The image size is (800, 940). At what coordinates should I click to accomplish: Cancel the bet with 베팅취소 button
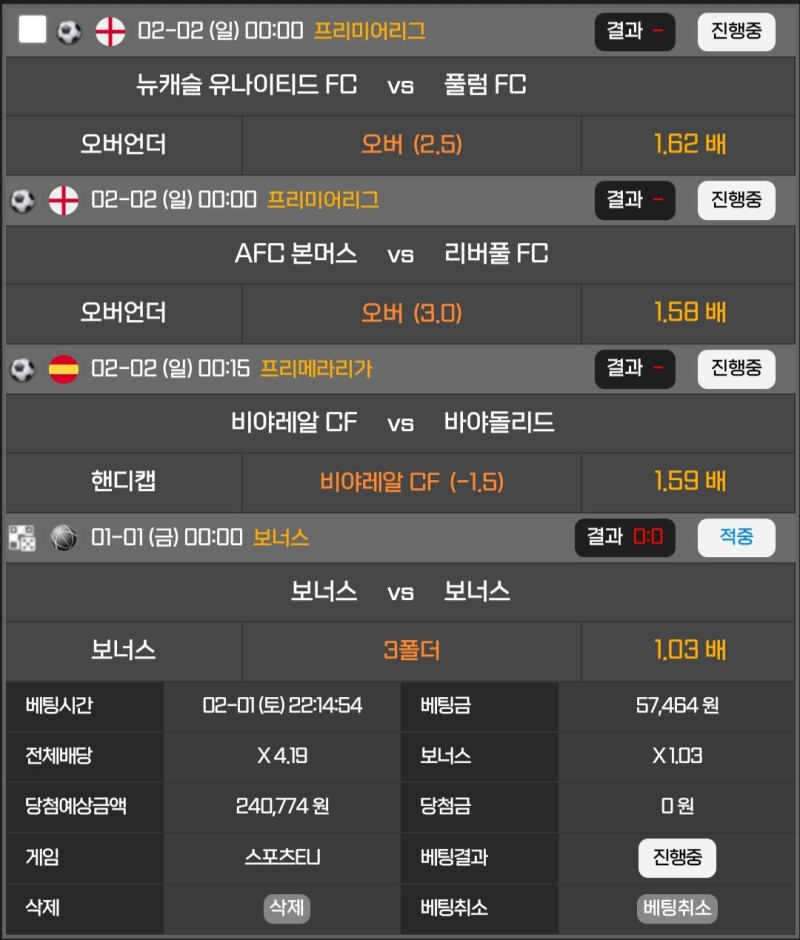click(x=677, y=908)
